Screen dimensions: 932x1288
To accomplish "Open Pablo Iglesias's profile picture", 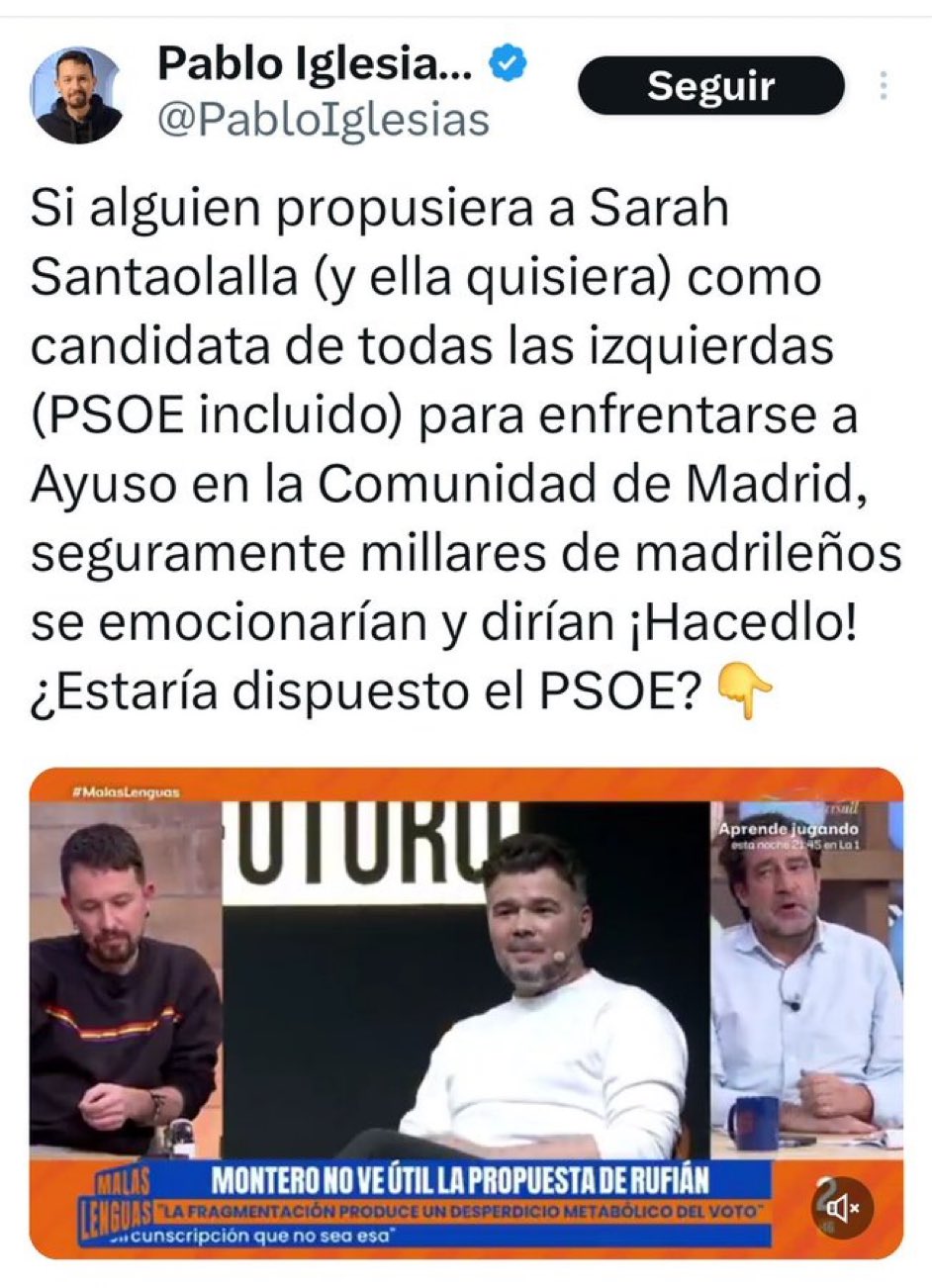I will tap(79, 95).
